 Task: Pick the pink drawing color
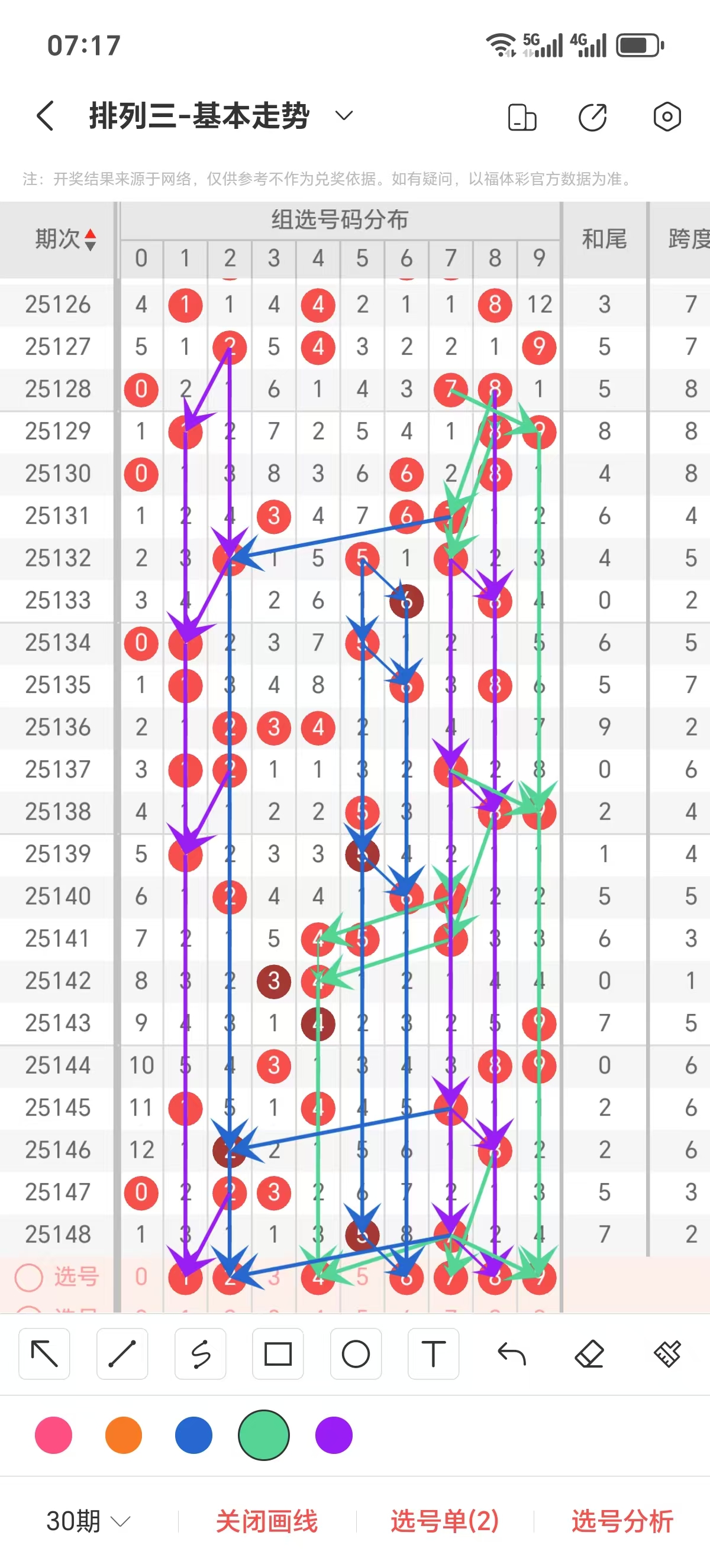54,1435
